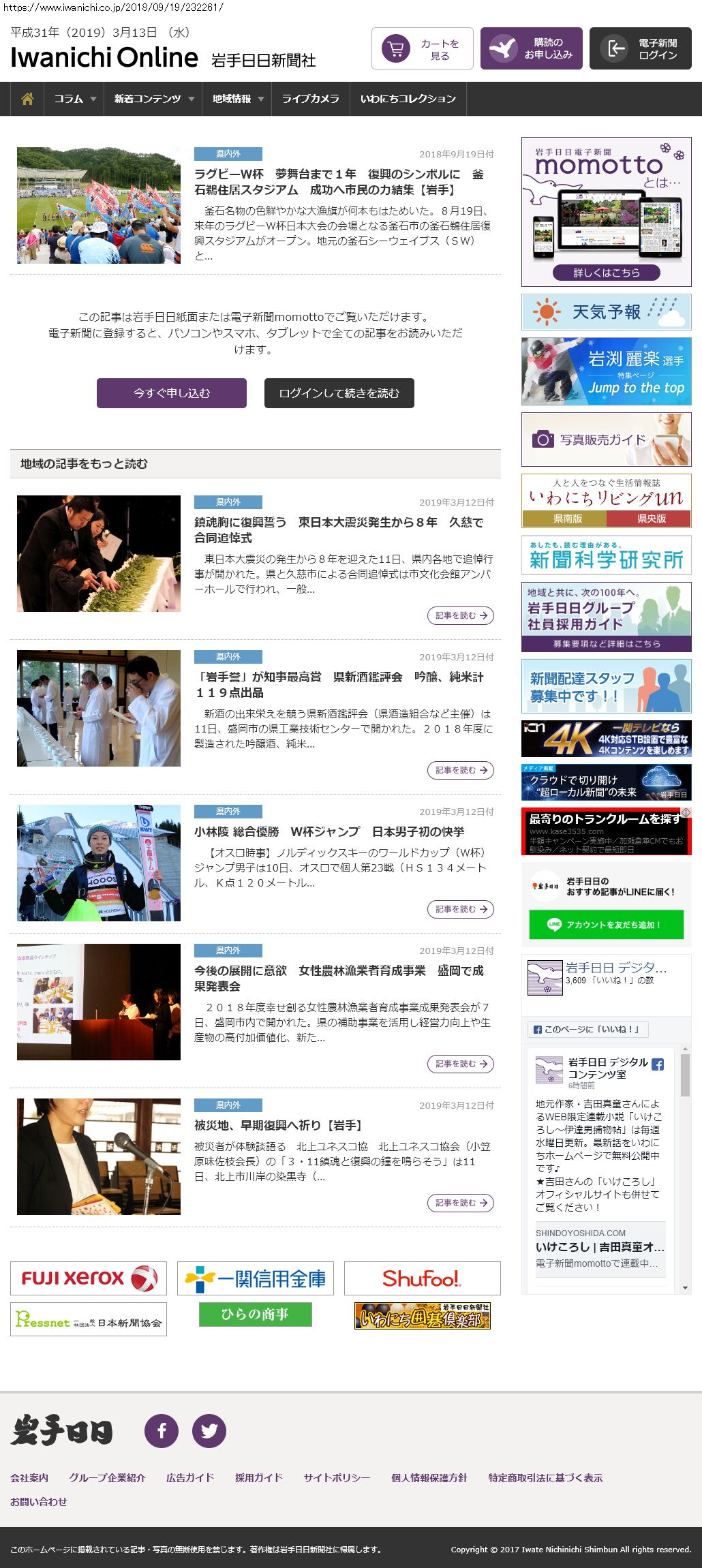Like this page with このページに「いいね！」
This screenshot has width=702, height=1568.
[x=587, y=1030]
